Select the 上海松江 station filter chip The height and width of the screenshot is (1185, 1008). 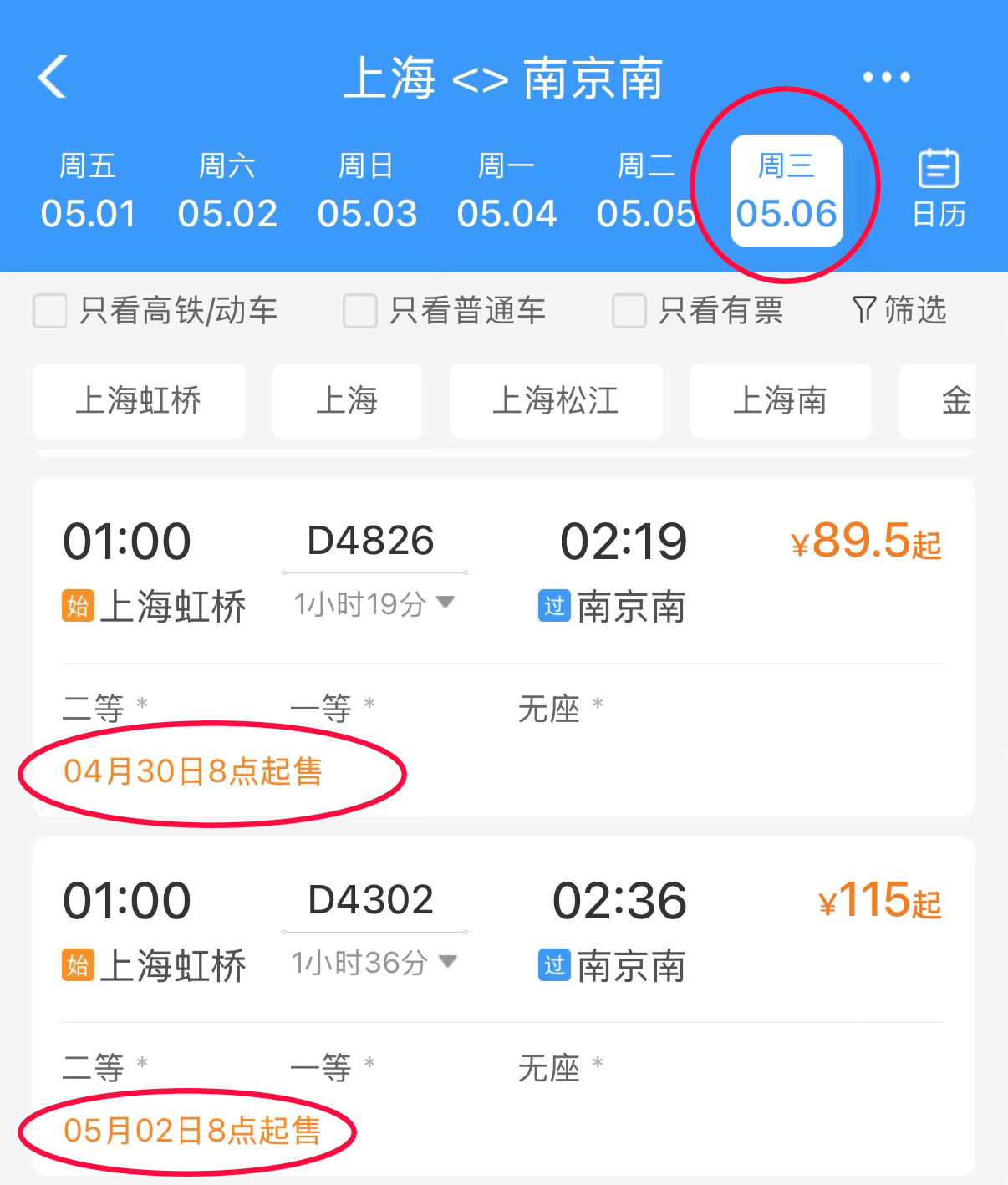coord(555,402)
